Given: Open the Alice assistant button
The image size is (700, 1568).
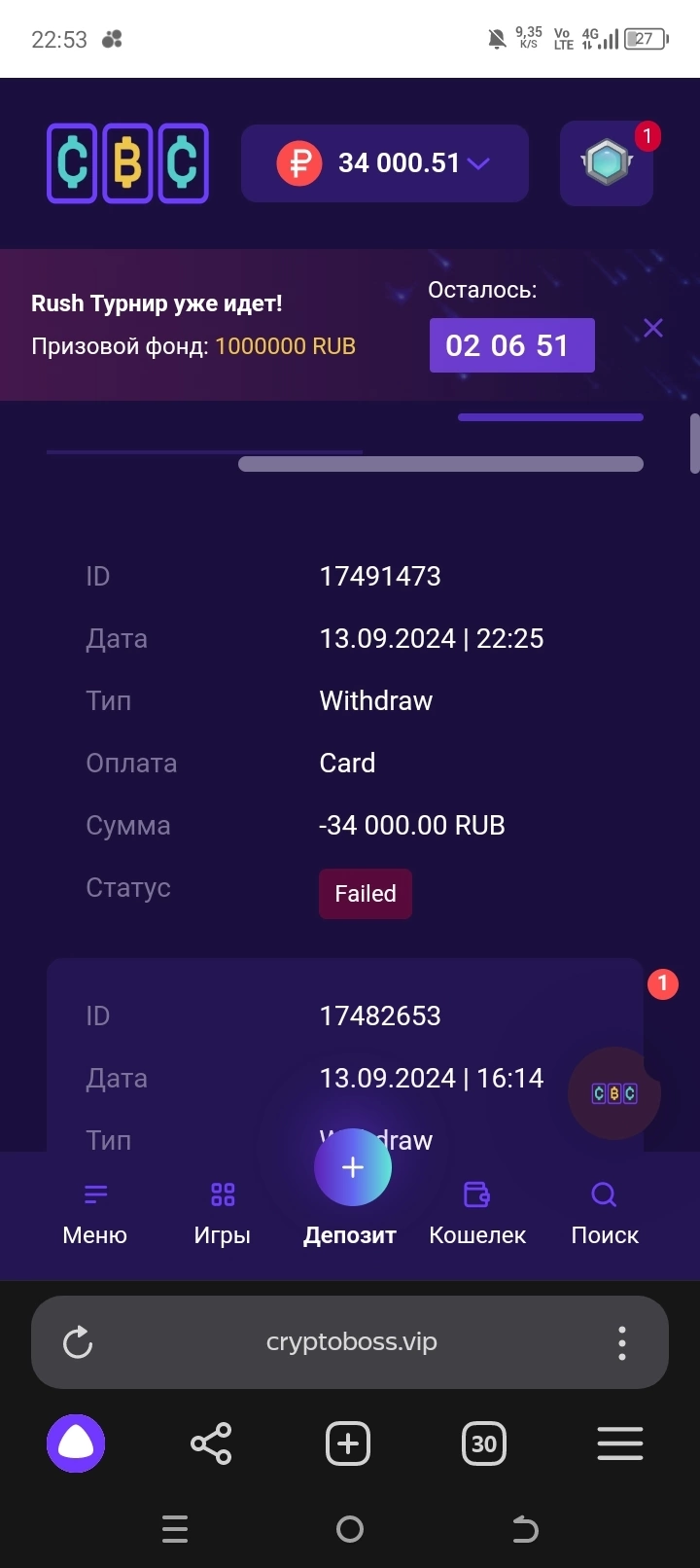Looking at the screenshot, I should [x=76, y=1443].
